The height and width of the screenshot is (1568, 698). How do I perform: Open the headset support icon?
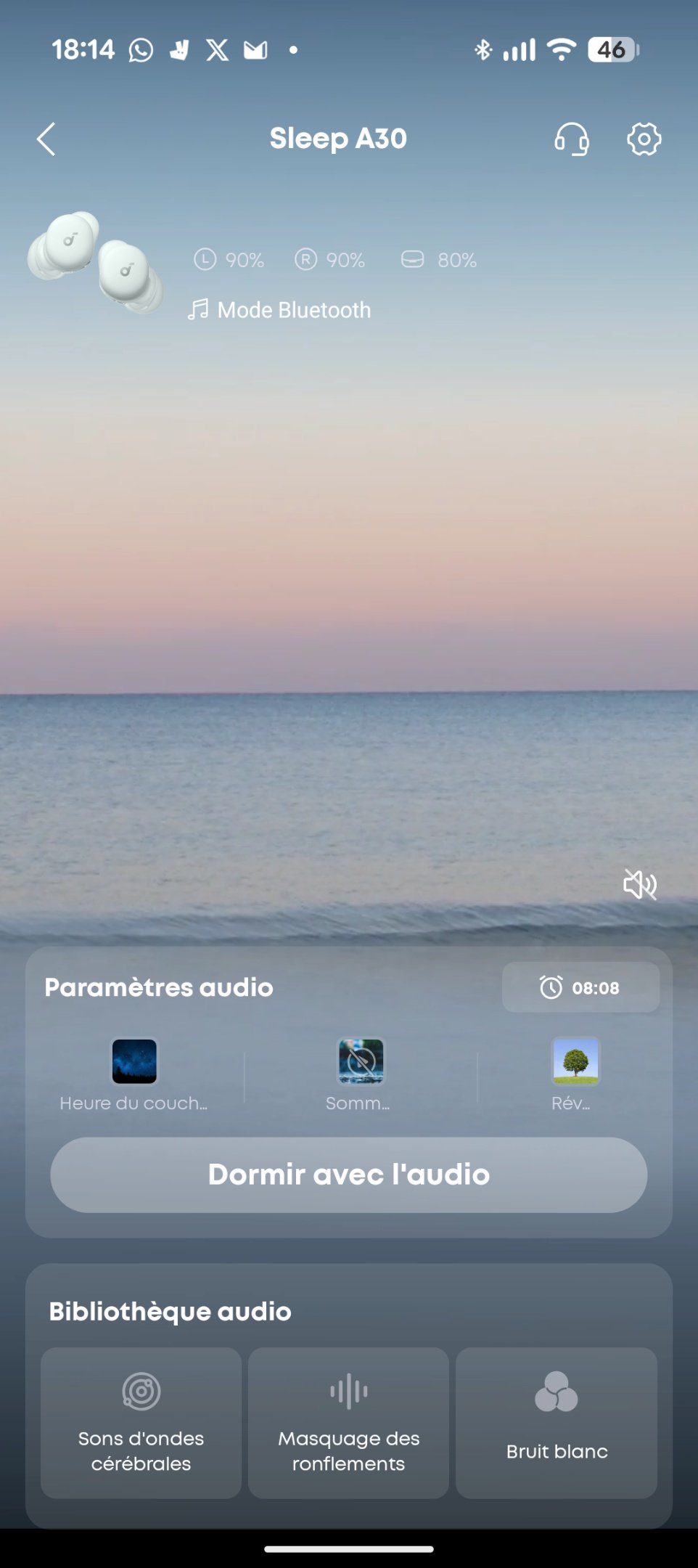pos(572,139)
